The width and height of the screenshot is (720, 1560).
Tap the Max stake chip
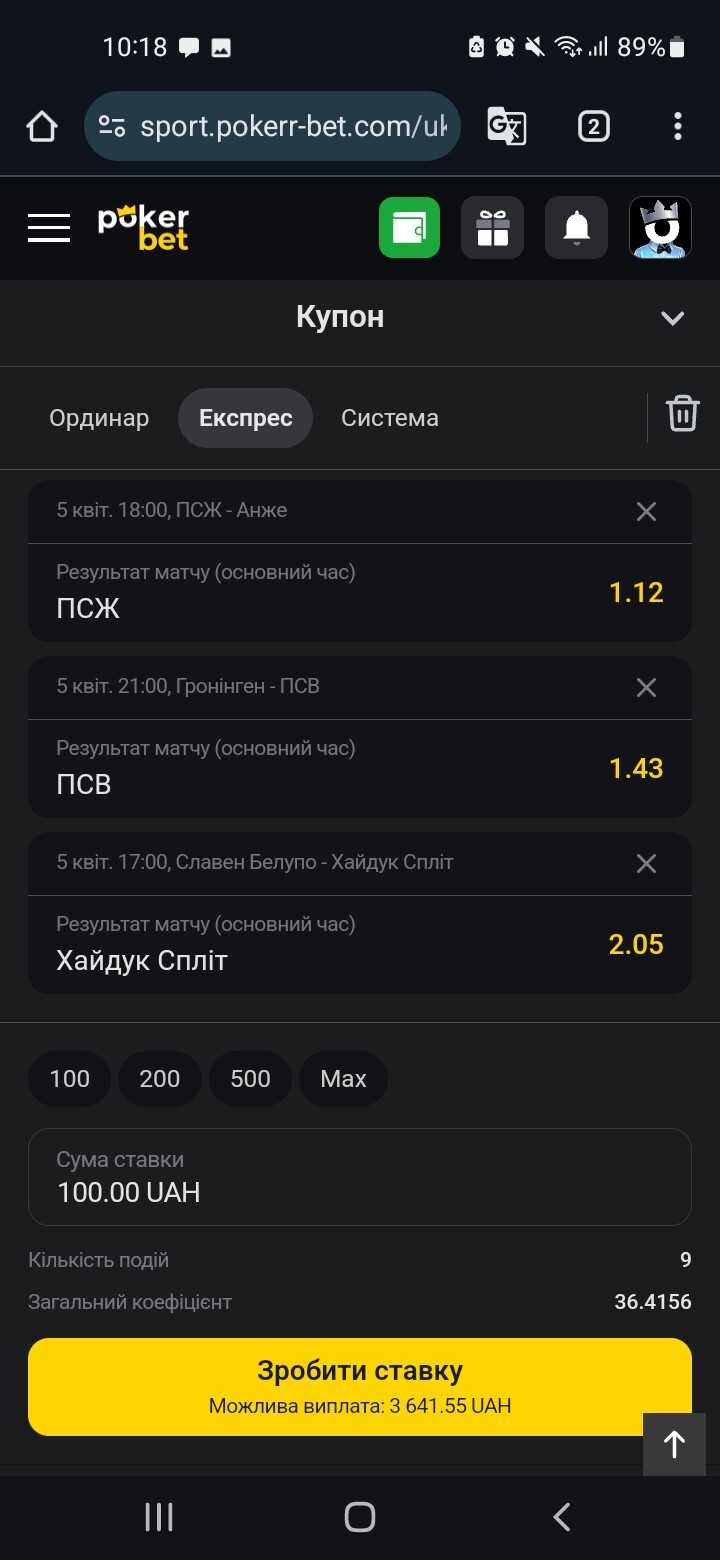tap(343, 1079)
